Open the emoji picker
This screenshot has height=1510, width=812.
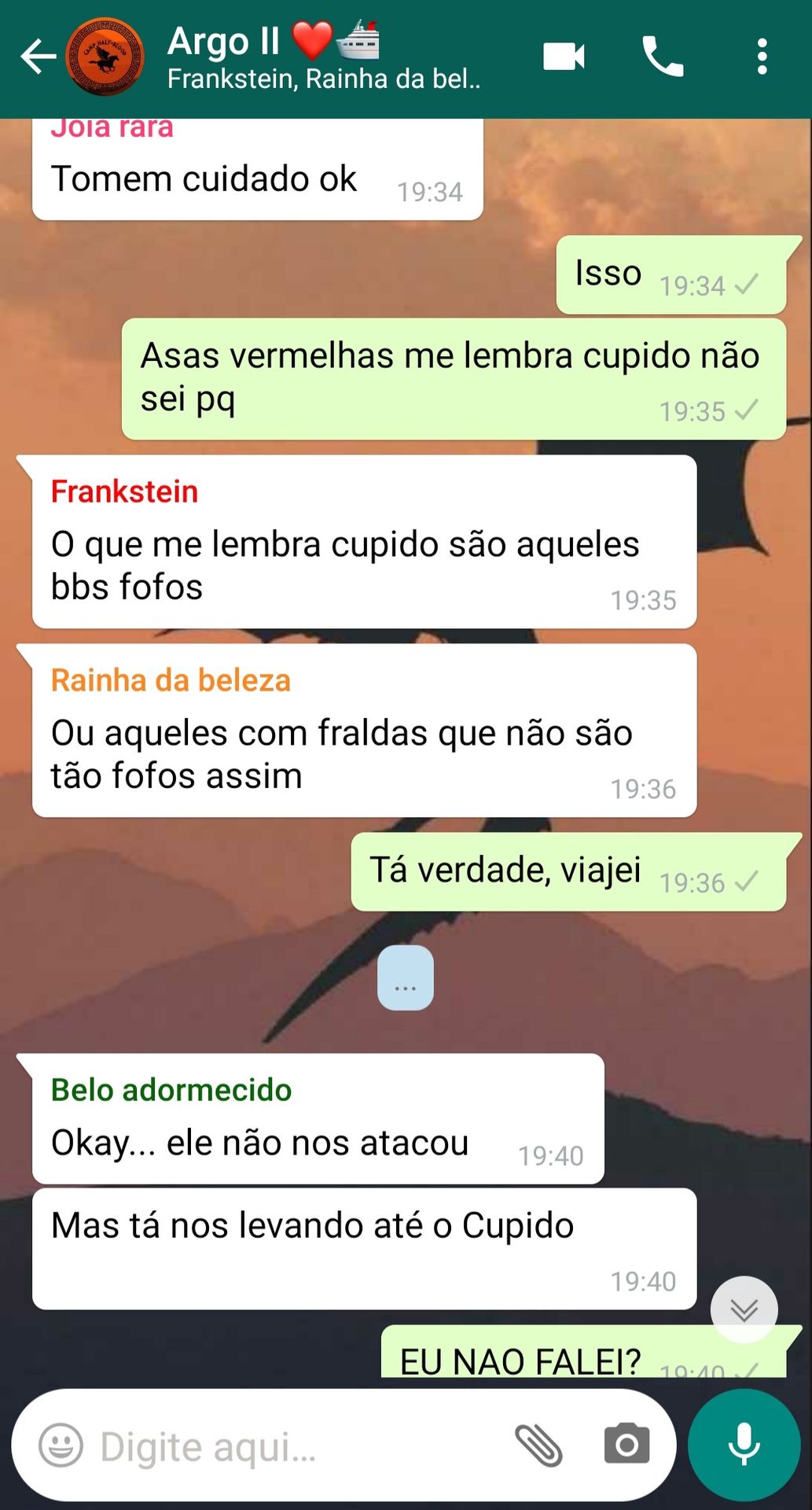pos(61,1446)
